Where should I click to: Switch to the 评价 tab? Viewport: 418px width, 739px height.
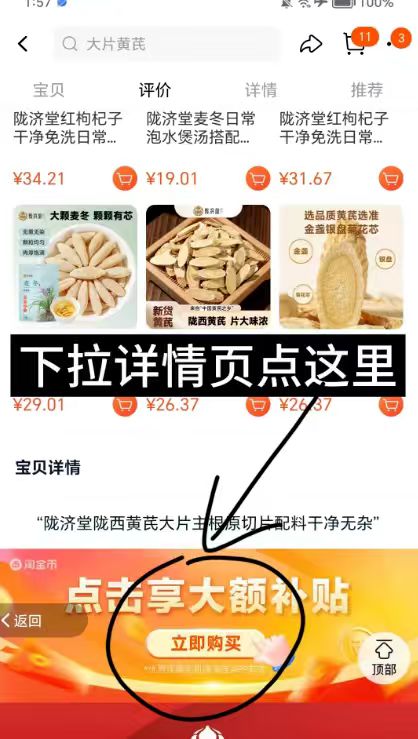tap(155, 90)
